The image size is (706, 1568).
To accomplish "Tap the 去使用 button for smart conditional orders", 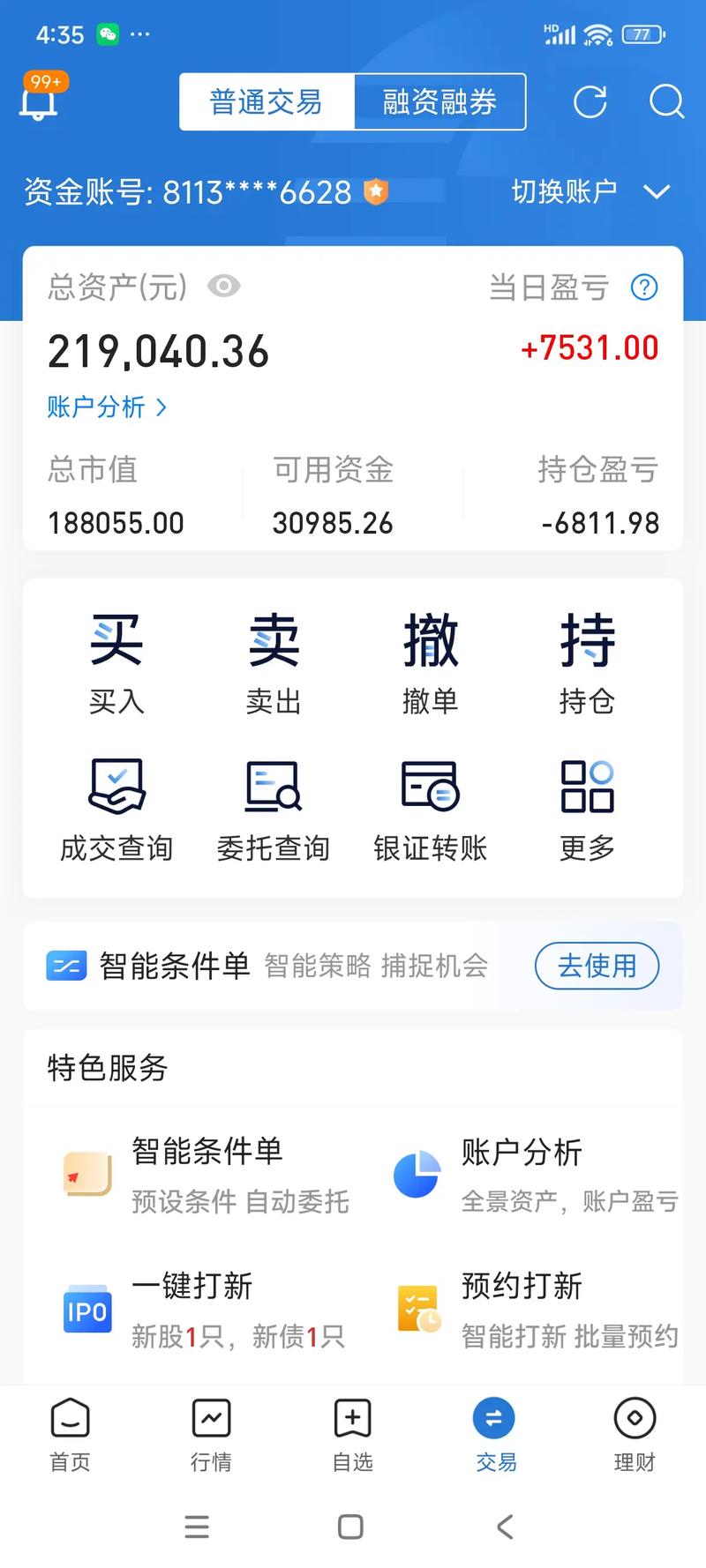I will click(x=597, y=966).
